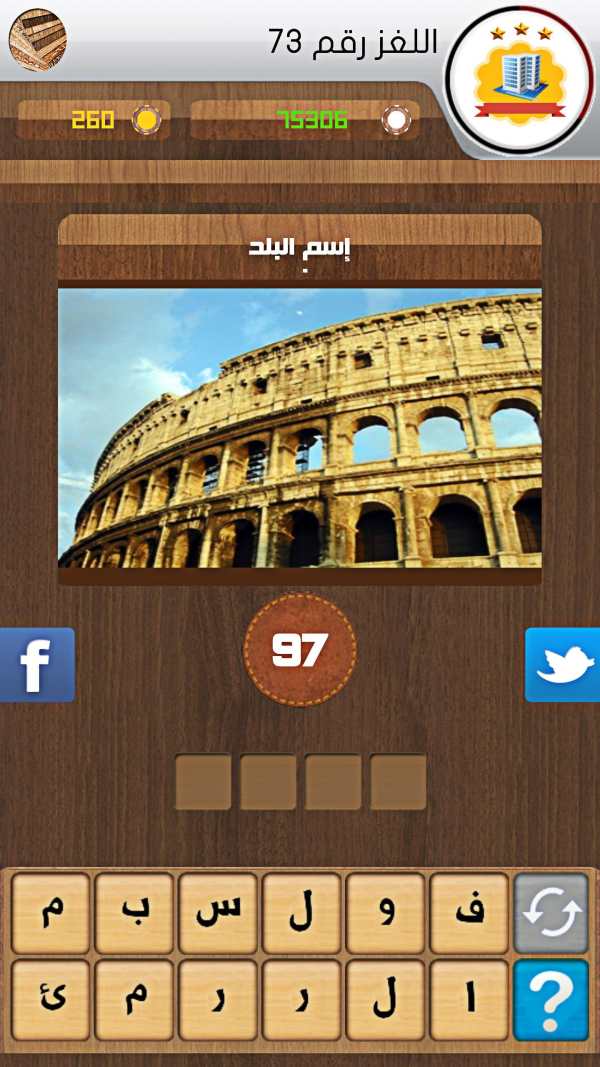Add the letter ا tile

[469, 1000]
